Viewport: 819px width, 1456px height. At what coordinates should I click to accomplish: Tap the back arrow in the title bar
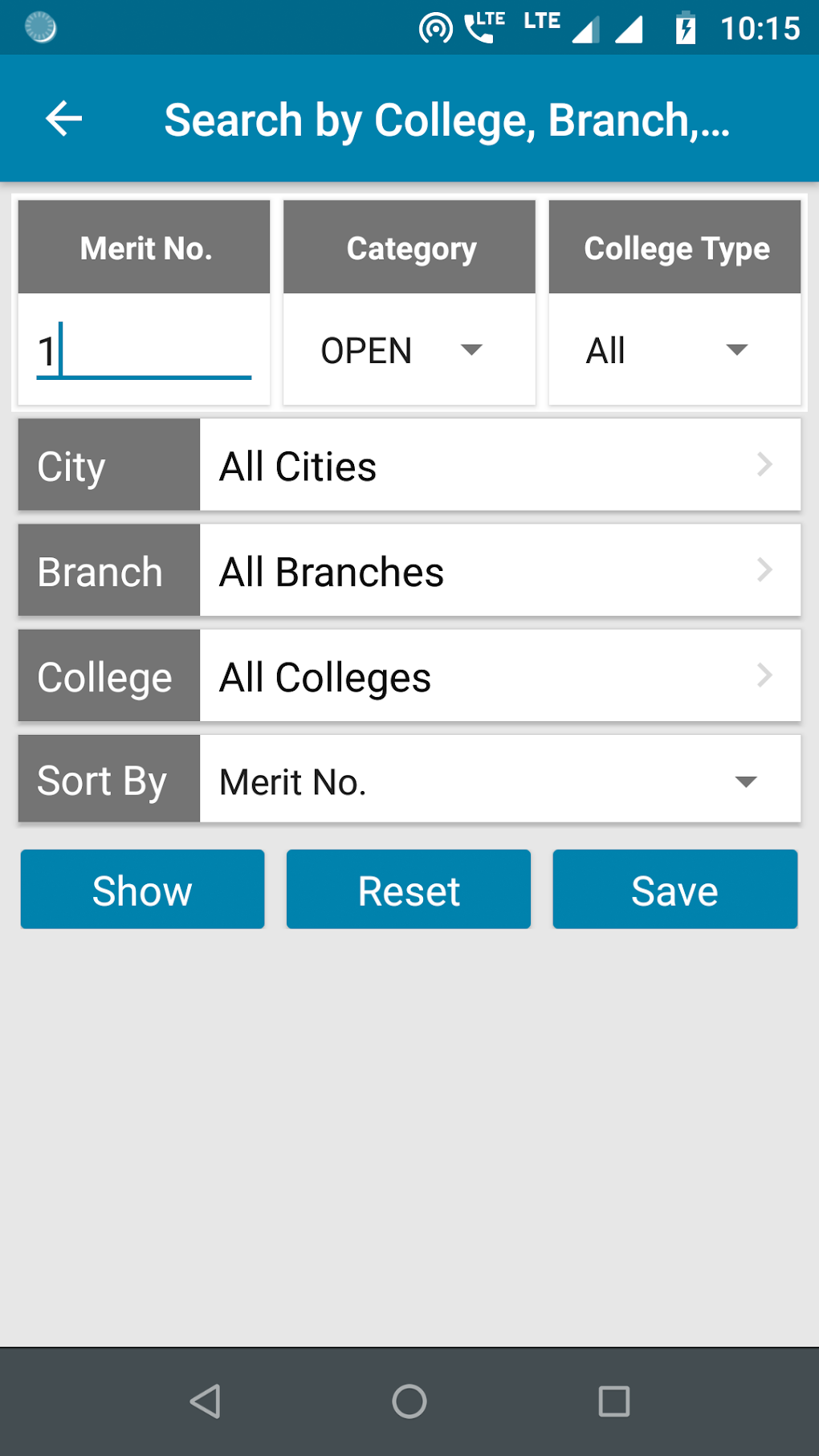[63, 118]
